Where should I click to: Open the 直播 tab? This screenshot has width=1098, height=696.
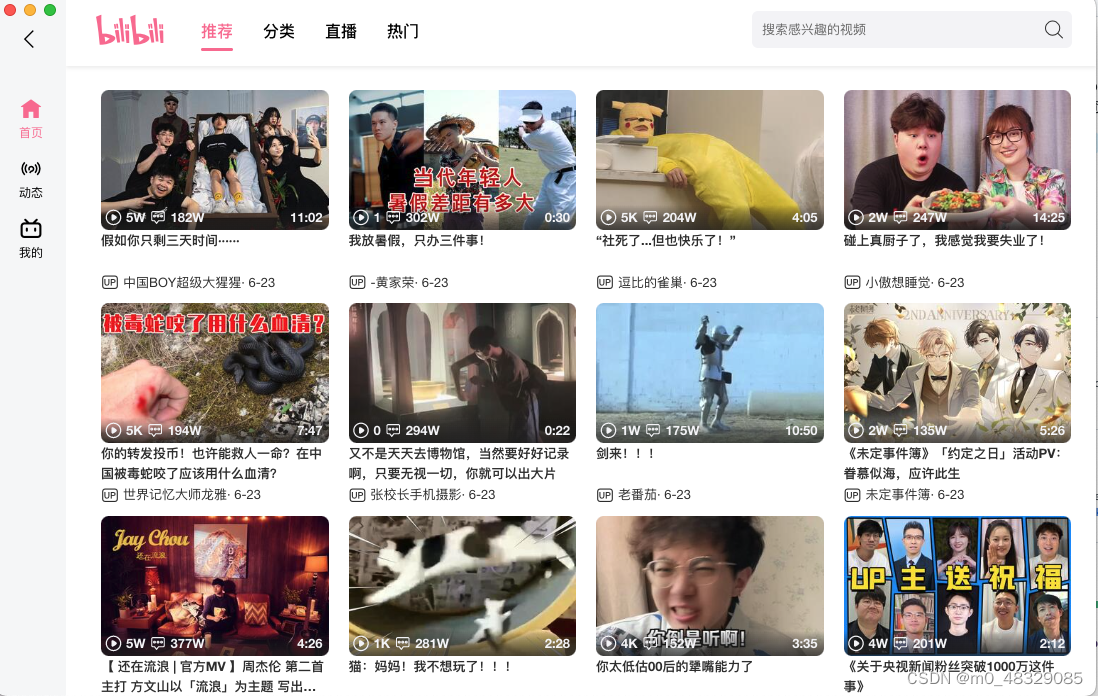341,32
